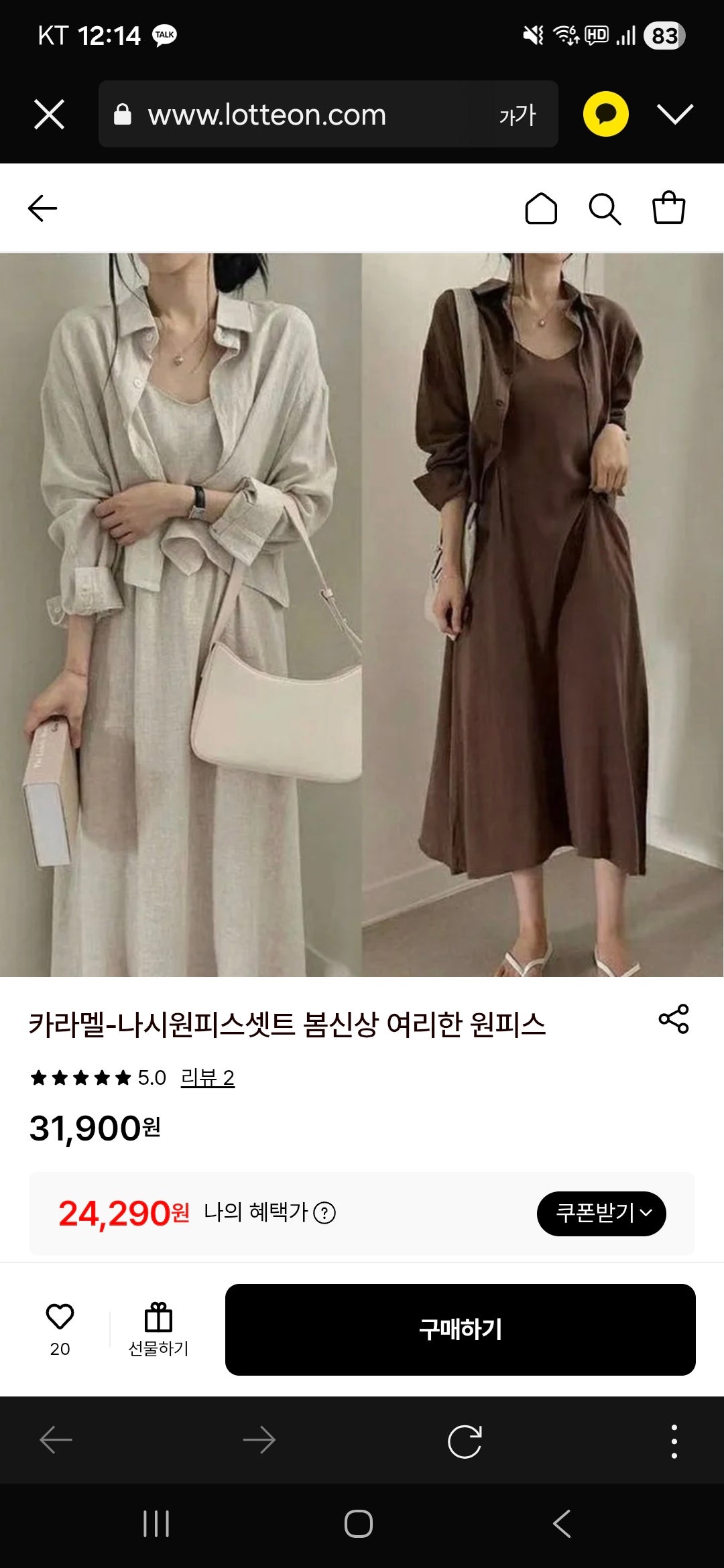Collapse the browser toolbar with the chevron
The width and height of the screenshot is (724, 1568).
[677, 114]
